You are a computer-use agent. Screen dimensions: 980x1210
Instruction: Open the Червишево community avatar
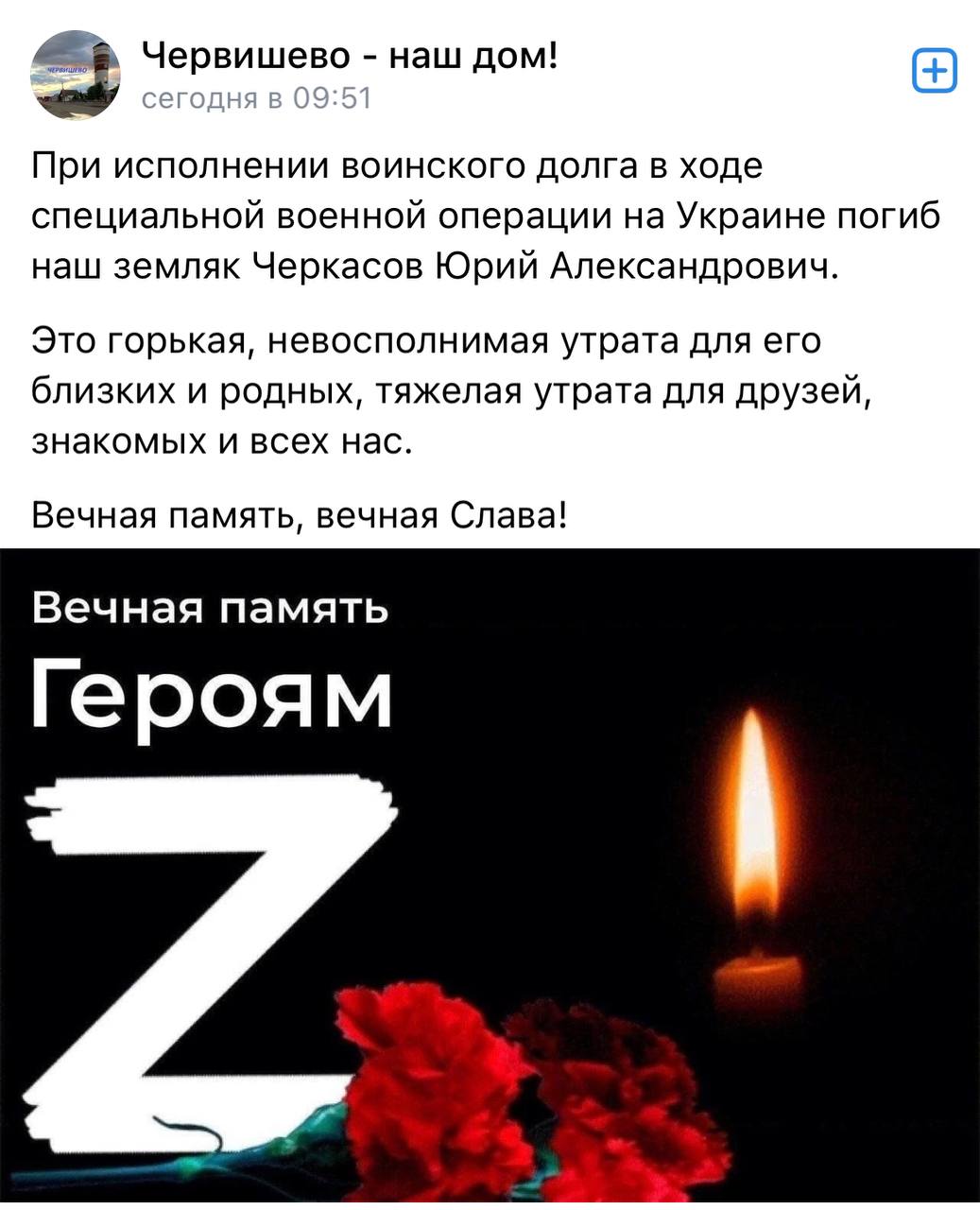pos(77,75)
